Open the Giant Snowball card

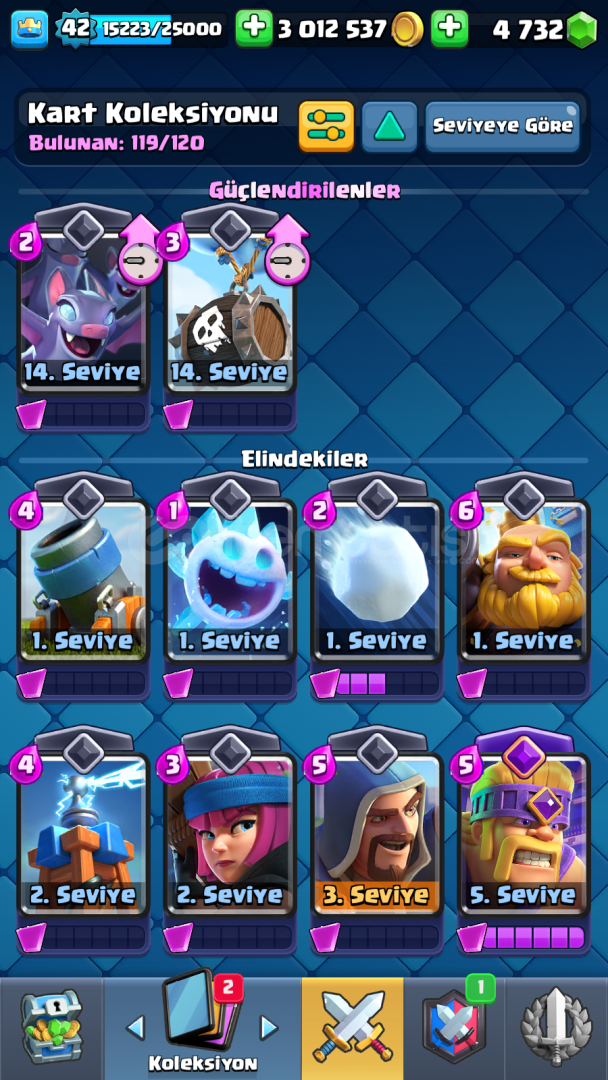(377, 585)
